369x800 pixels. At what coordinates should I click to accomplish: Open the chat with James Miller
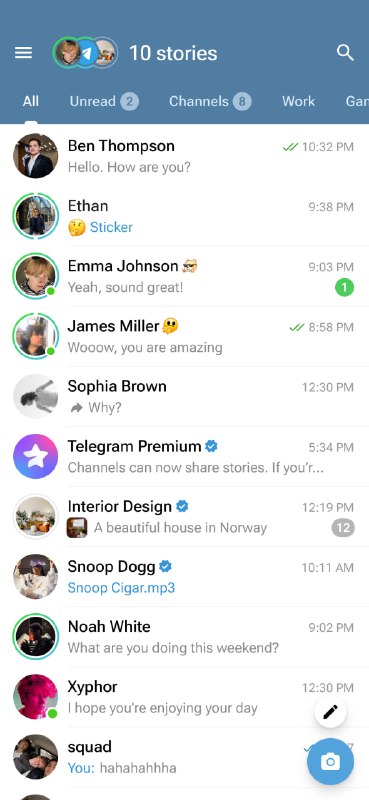click(x=184, y=337)
